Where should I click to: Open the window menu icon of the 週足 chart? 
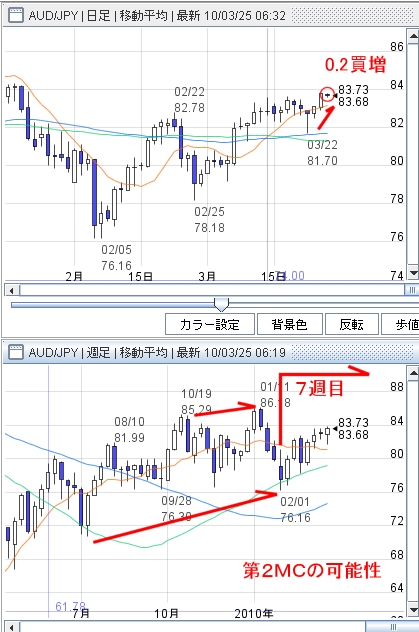(15, 352)
